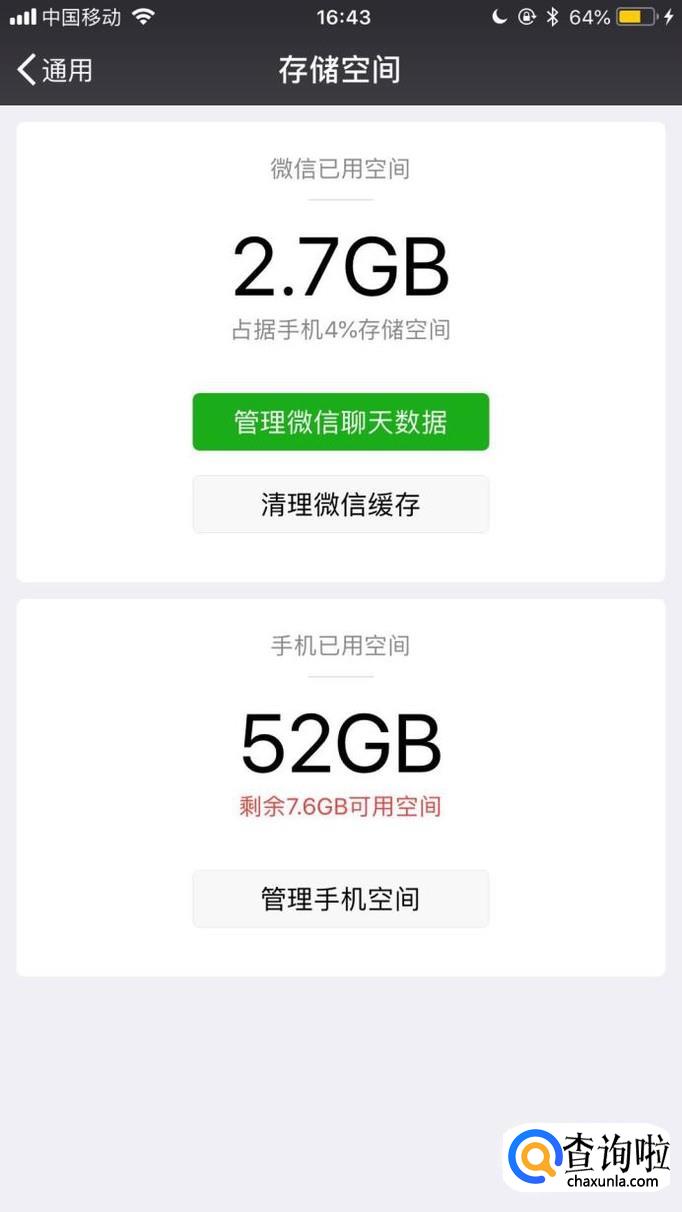Go back to 通用 settings
This screenshot has width=682, height=1212.
pos(55,70)
